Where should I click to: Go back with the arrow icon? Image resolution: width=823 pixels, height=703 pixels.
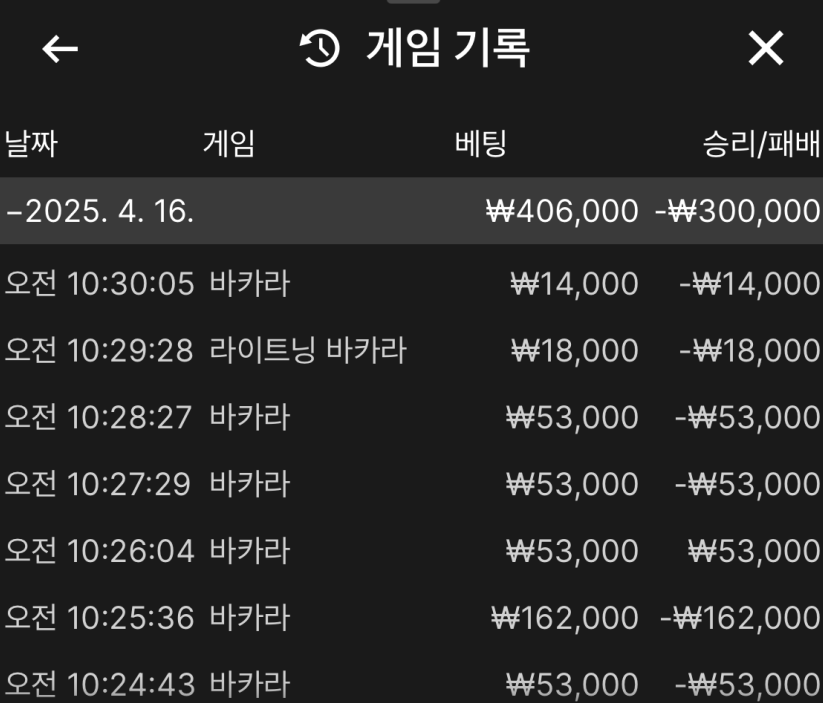[x=60, y=49]
